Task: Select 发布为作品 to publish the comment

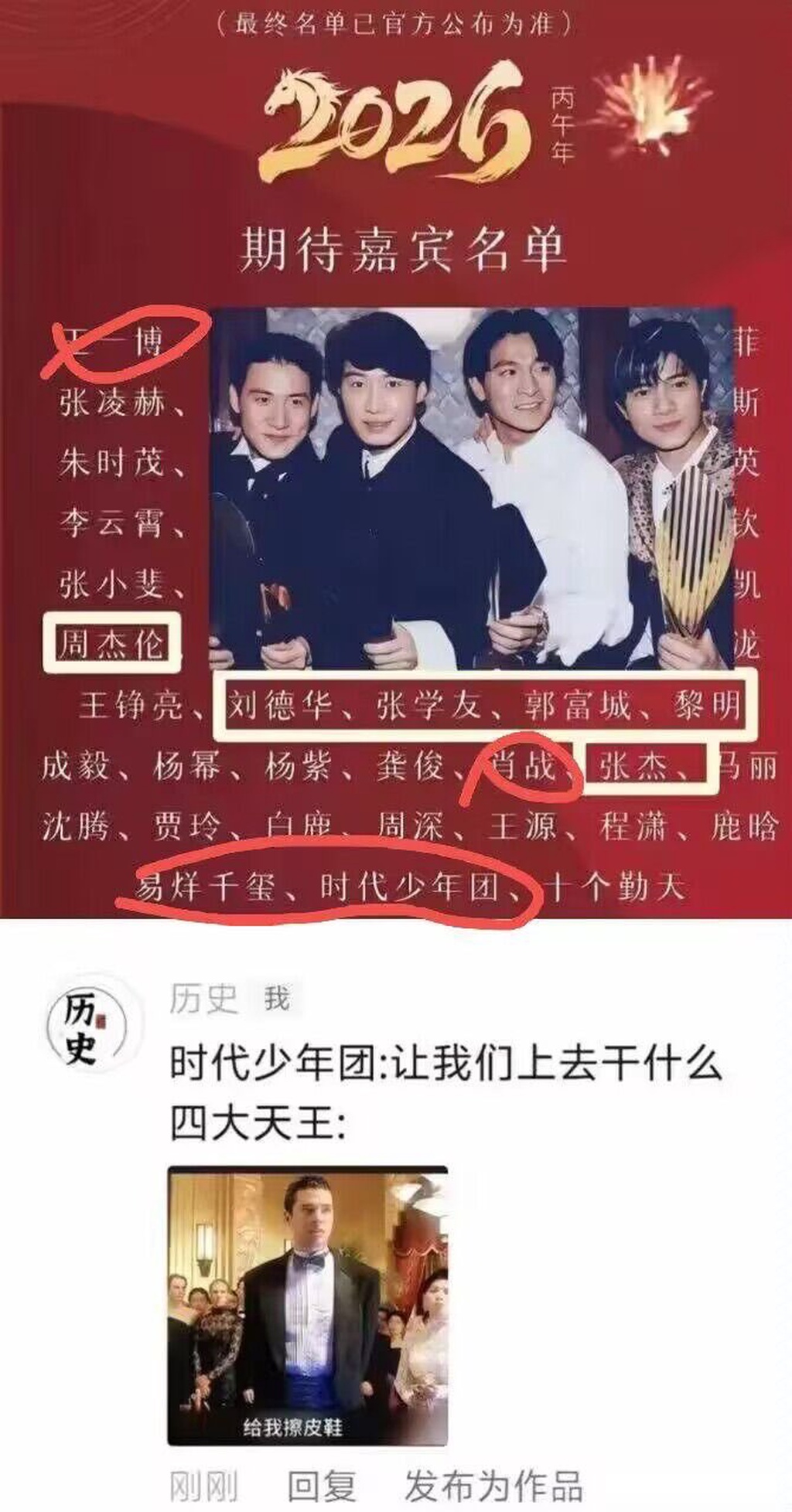Action: (x=493, y=1486)
